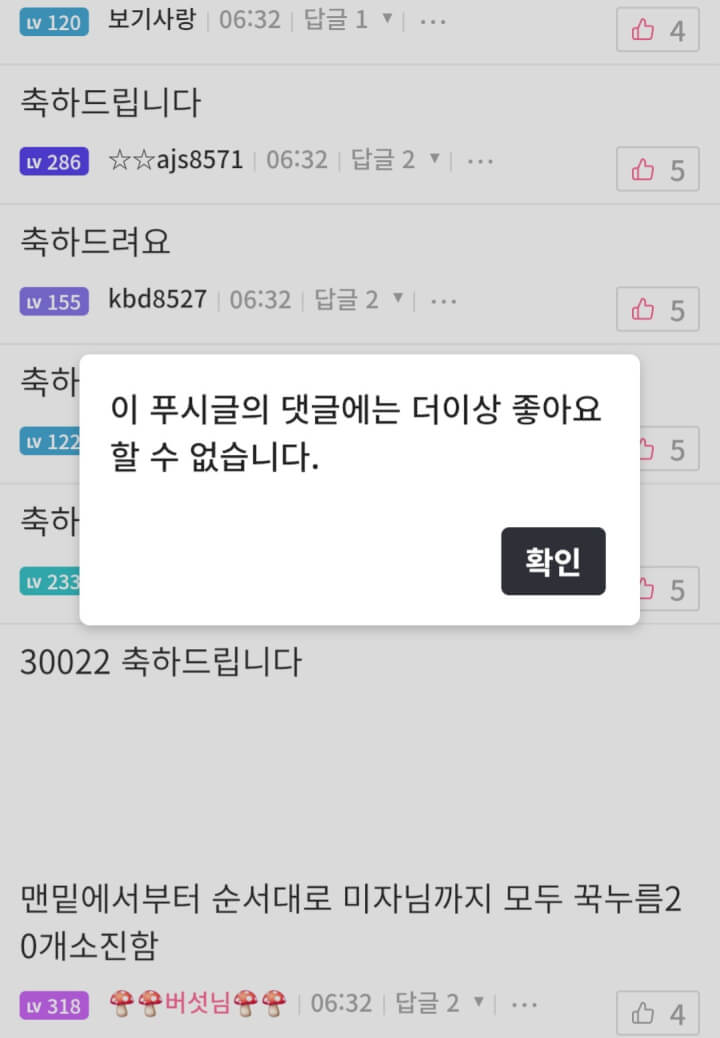Like the comment by ☆☆ajs8571
Image resolution: width=720 pixels, height=1038 pixels.
click(657, 170)
